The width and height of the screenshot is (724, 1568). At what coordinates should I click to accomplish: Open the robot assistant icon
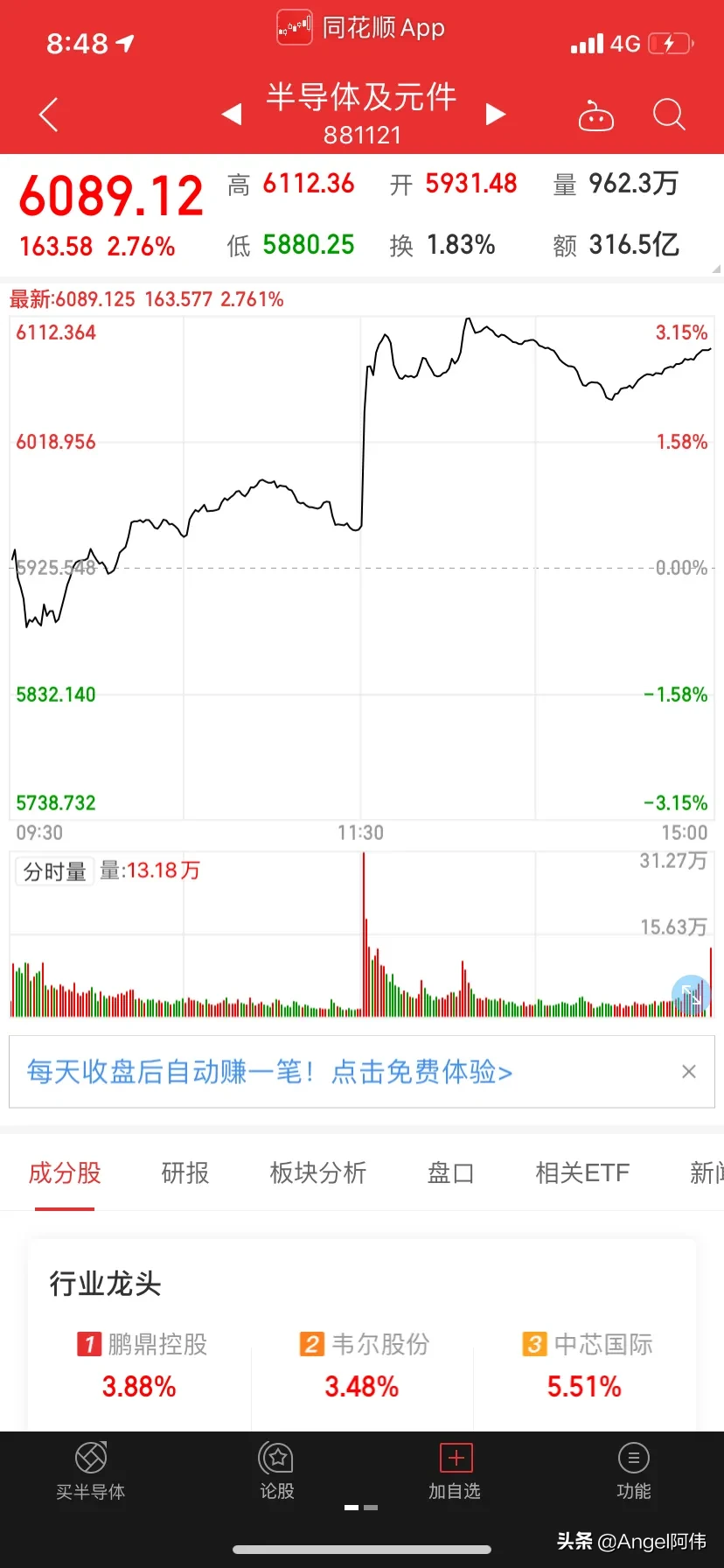coord(596,115)
